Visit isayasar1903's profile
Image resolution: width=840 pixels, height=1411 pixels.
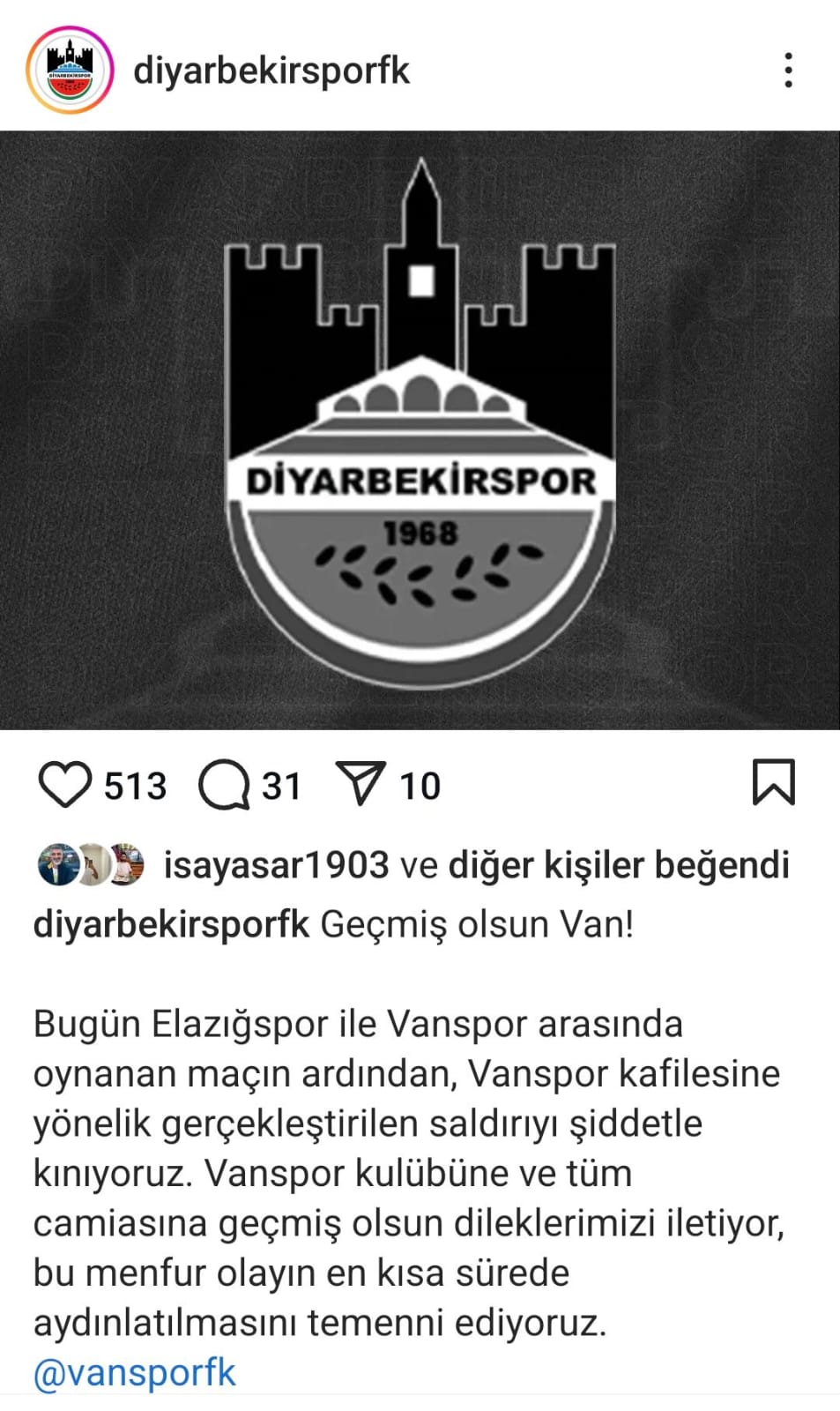point(276,865)
